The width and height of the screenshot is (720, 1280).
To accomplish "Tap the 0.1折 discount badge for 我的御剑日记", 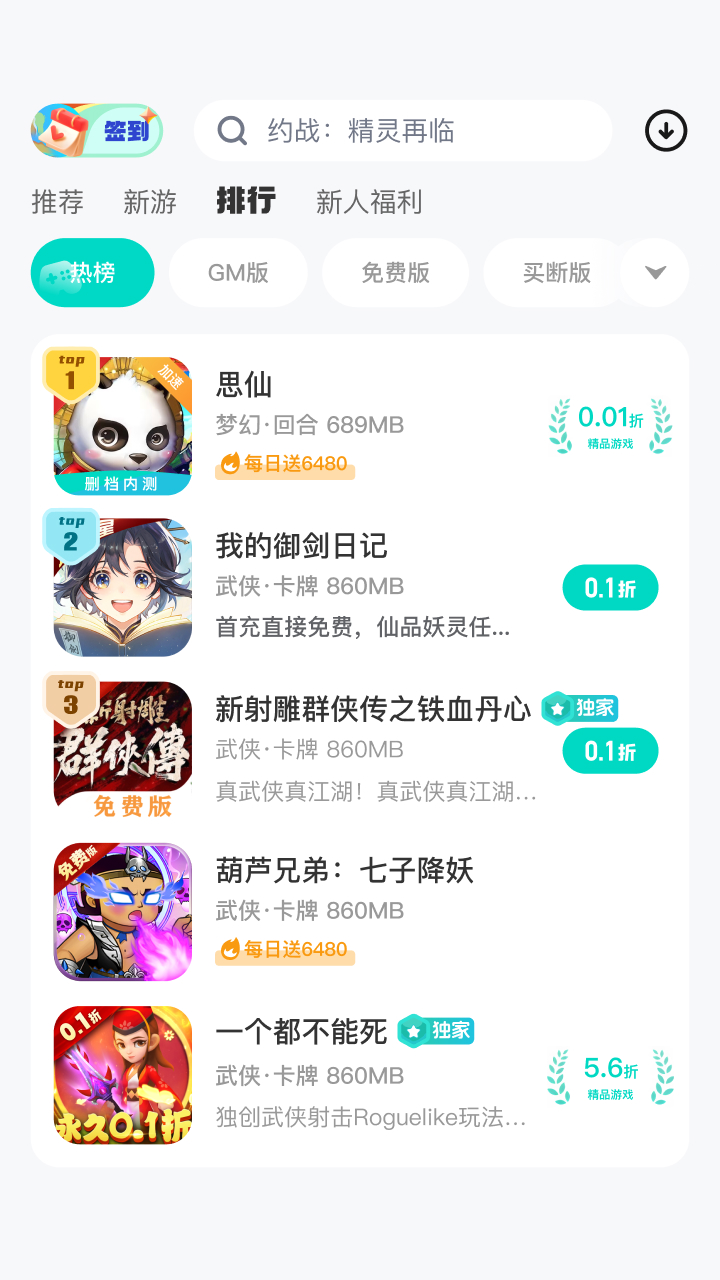I will [x=610, y=587].
